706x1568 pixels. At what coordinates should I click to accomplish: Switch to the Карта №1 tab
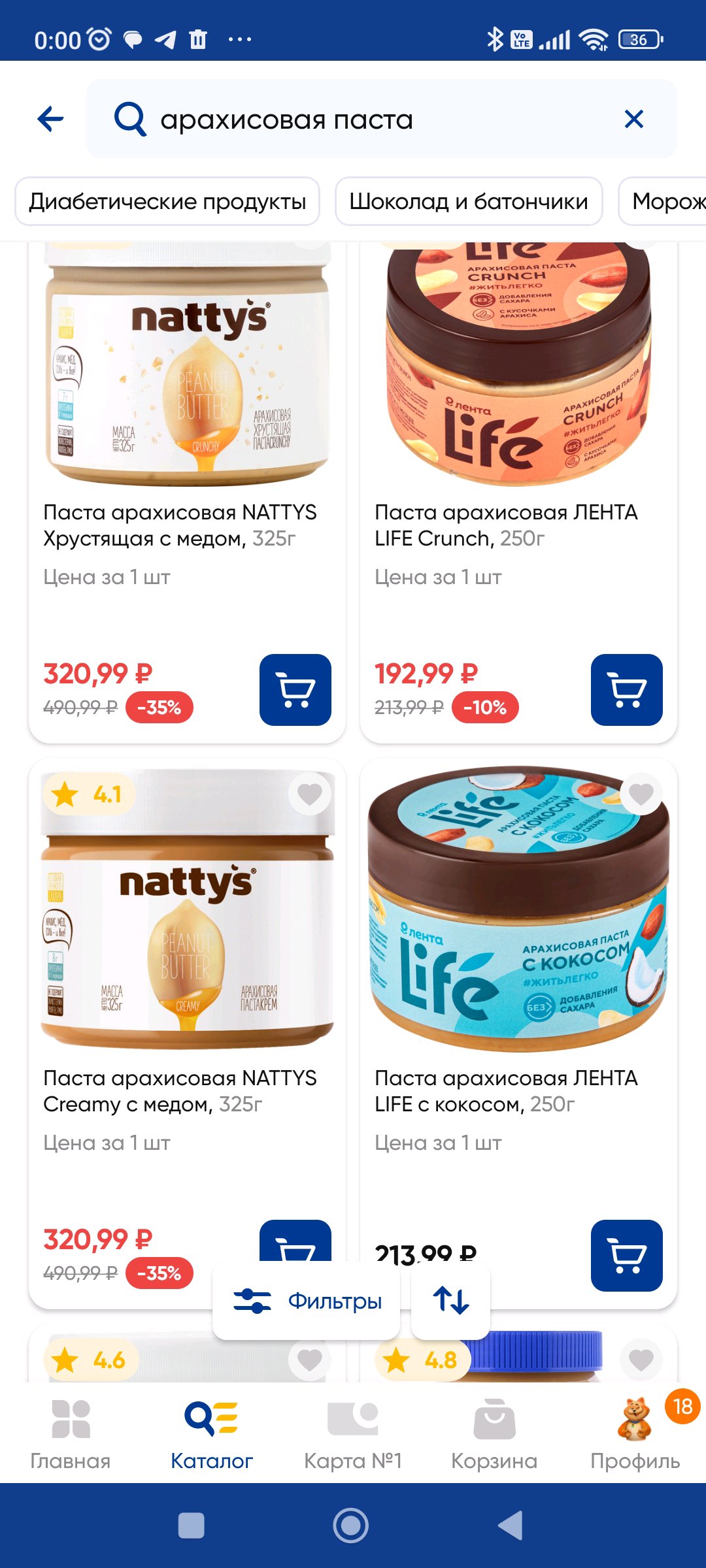pyautogui.click(x=353, y=1434)
